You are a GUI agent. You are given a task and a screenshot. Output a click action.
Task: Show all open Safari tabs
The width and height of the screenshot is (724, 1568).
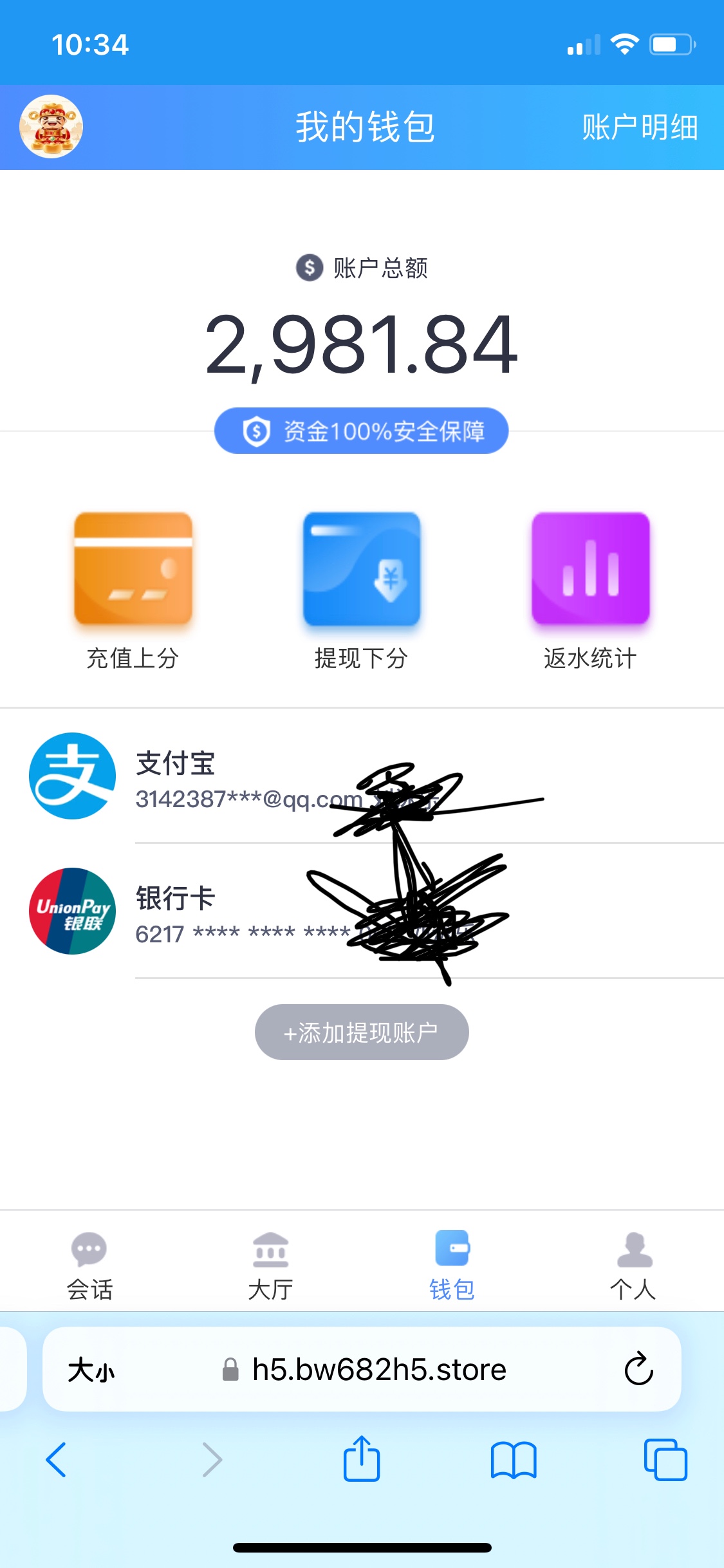click(665, 1459)
